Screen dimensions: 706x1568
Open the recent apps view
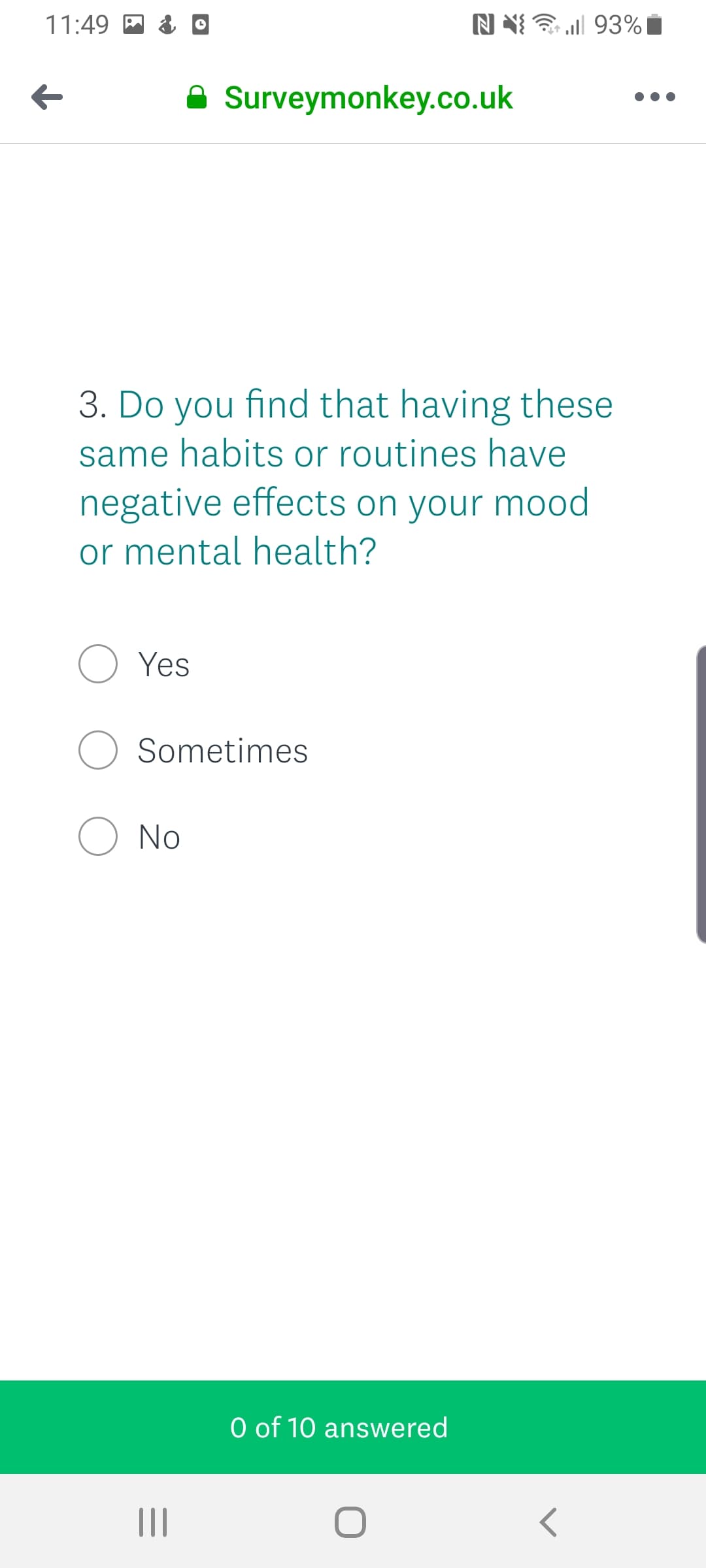154,1522
